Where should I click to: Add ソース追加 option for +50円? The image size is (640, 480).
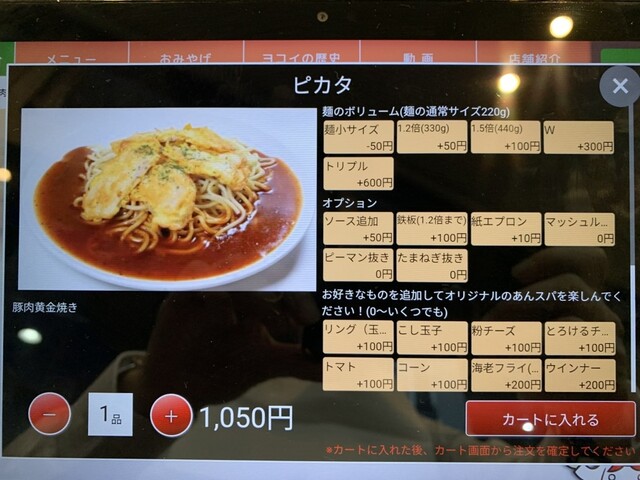pos(358,229)
